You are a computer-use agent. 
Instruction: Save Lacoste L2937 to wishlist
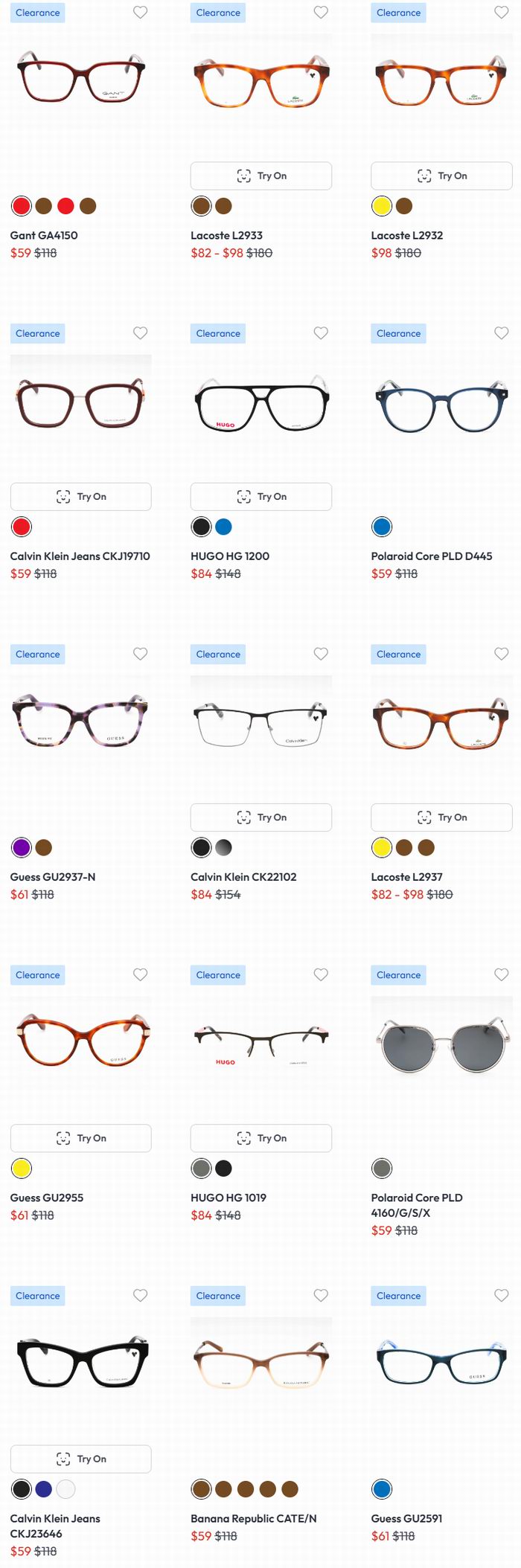coord(501,654)
